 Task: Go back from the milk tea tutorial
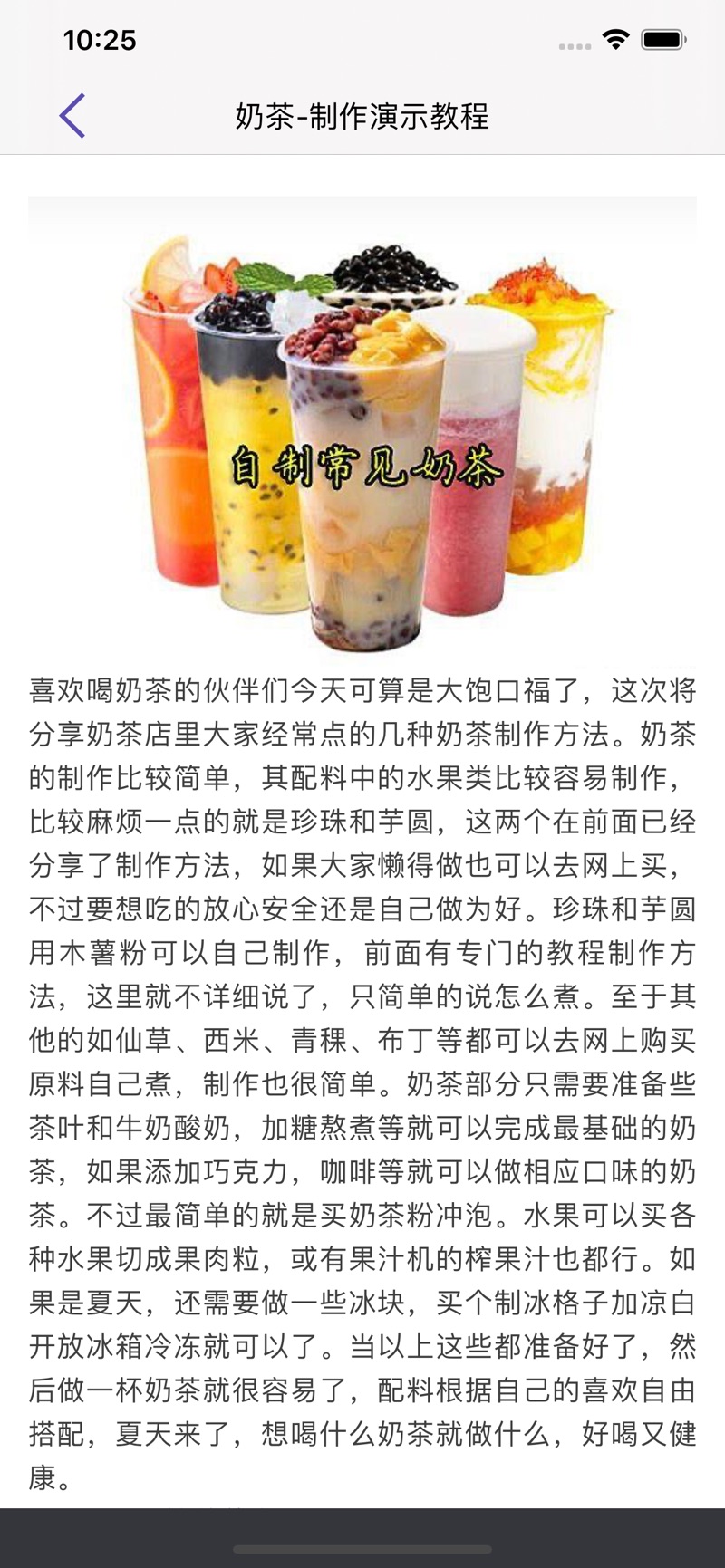coord(72,116)
